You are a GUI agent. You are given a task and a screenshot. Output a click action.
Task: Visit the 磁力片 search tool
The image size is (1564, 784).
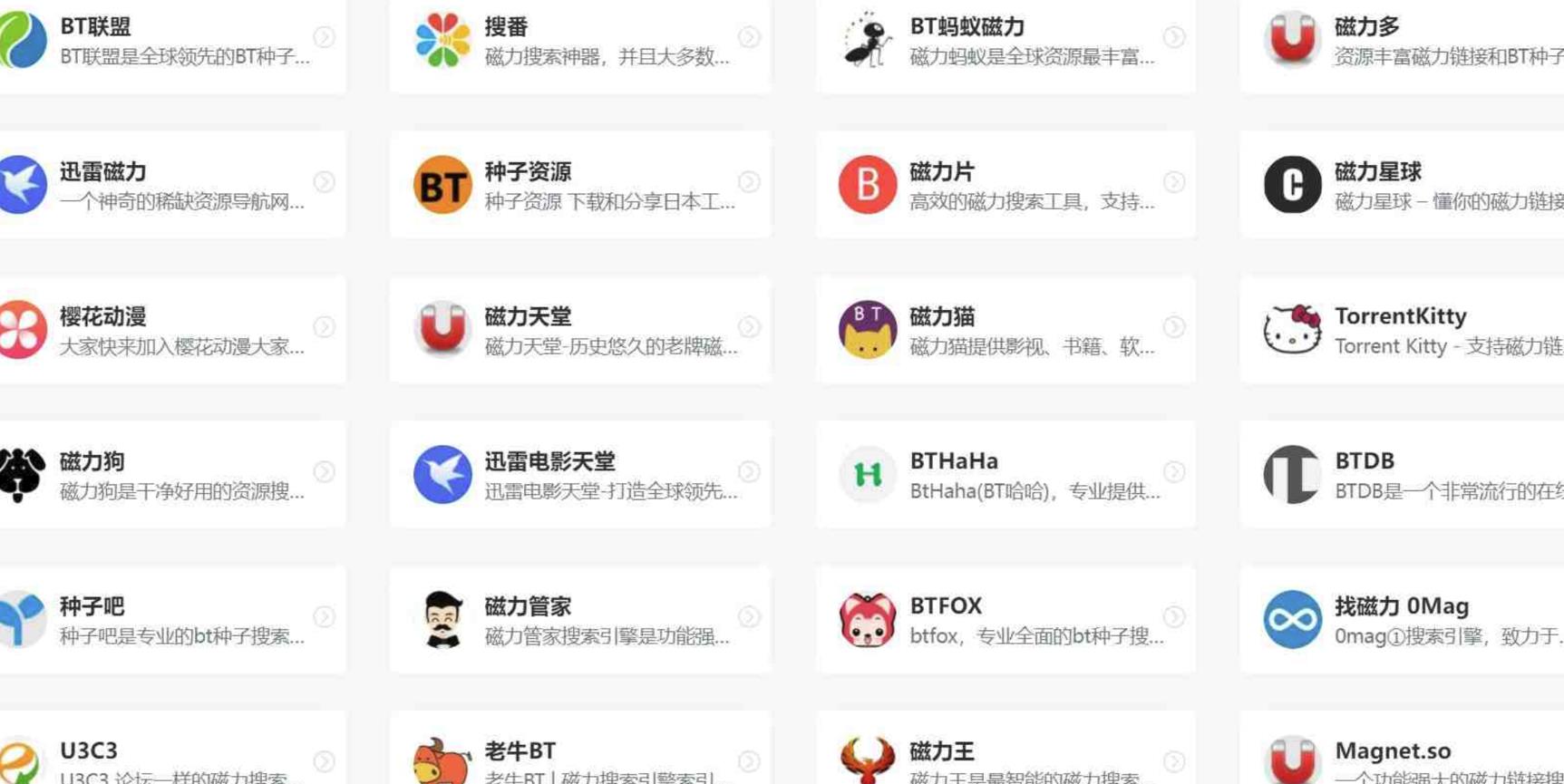[1005, 185]
